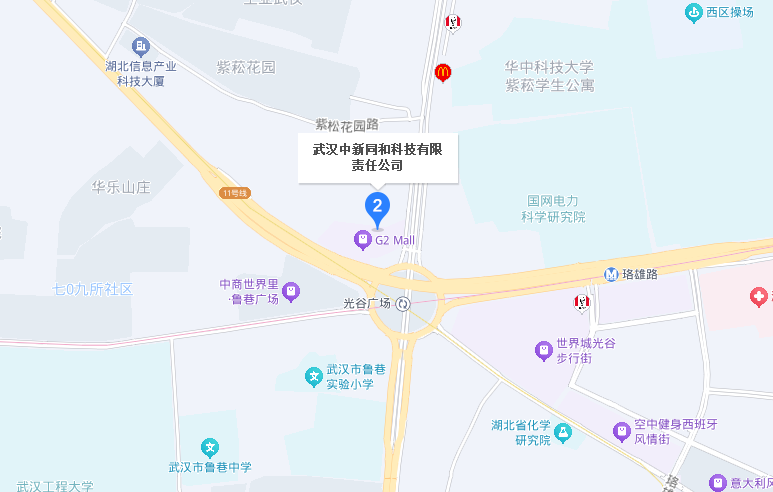The height and width of the screenshot is (492, 773).
Task: Open the 湖北信息产业科技大厦 building marker
Action: pos(140,46)
